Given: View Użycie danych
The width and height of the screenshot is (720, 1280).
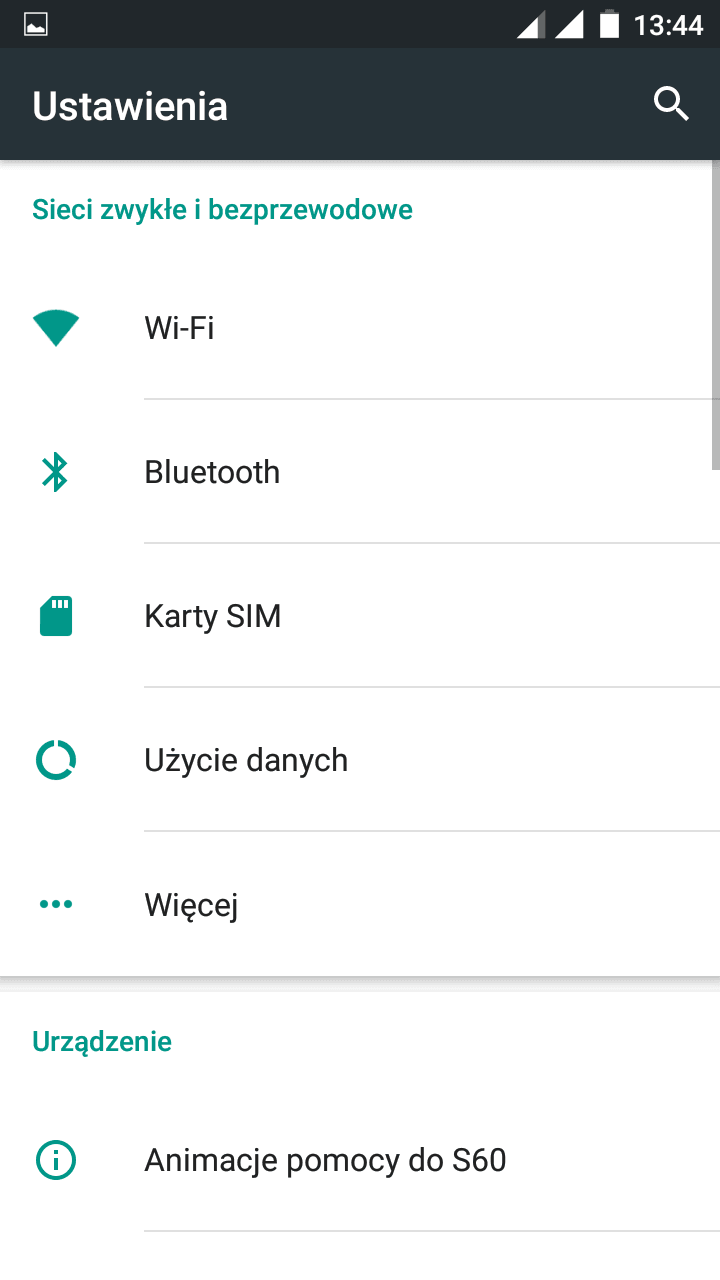Looking at the screenshot, I should coord(360,759).
